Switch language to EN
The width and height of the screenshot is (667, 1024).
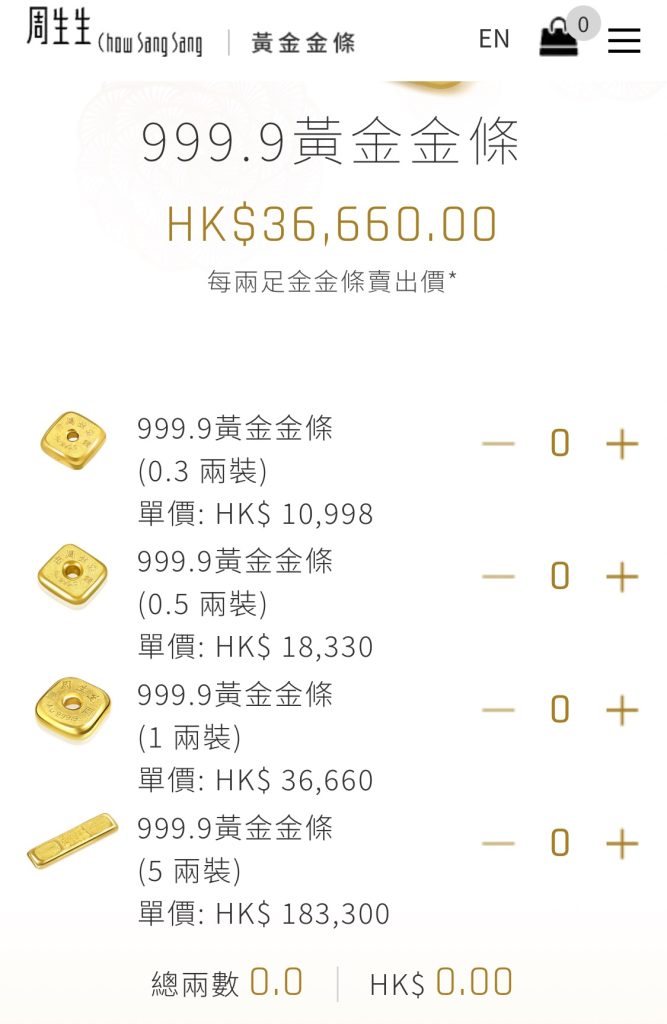pyautogui.click(x=494, y=39)
